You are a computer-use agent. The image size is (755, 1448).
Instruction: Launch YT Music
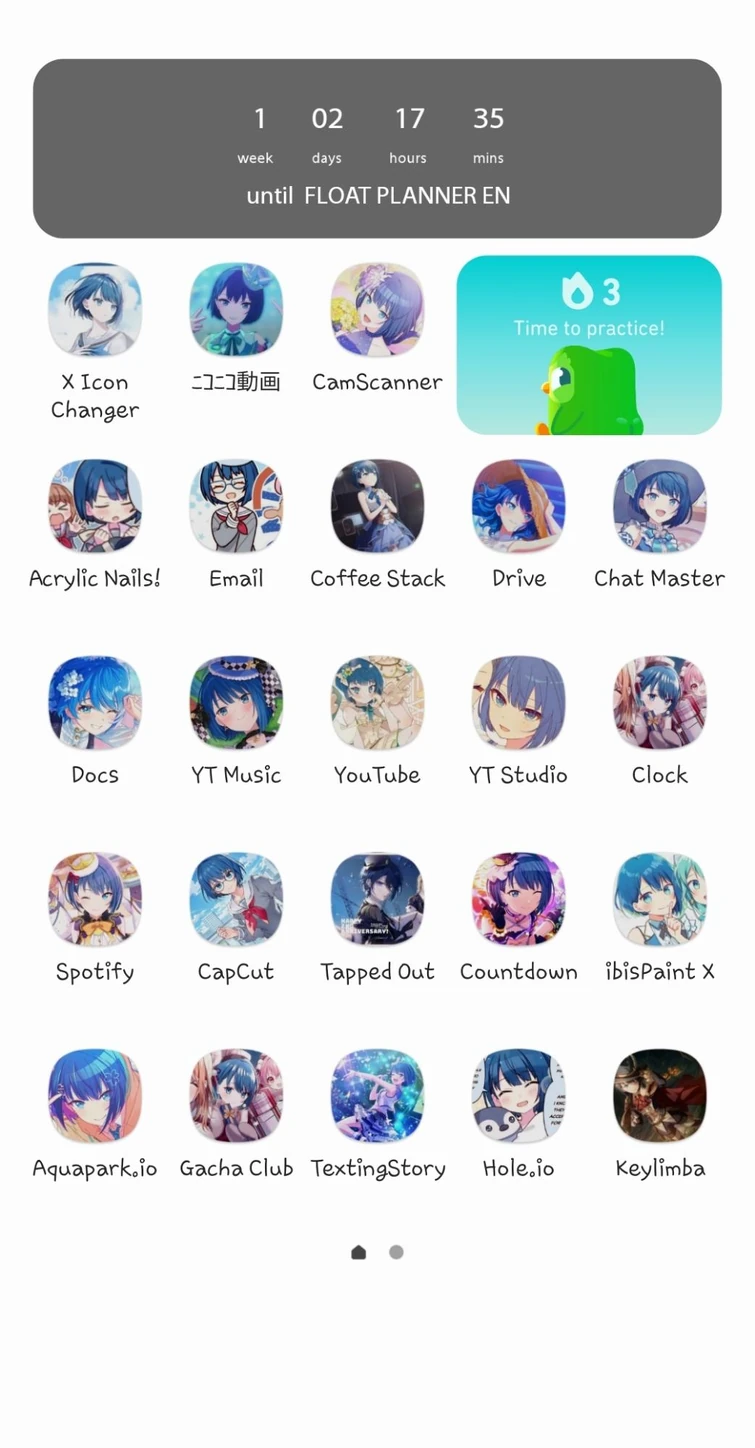236,702
